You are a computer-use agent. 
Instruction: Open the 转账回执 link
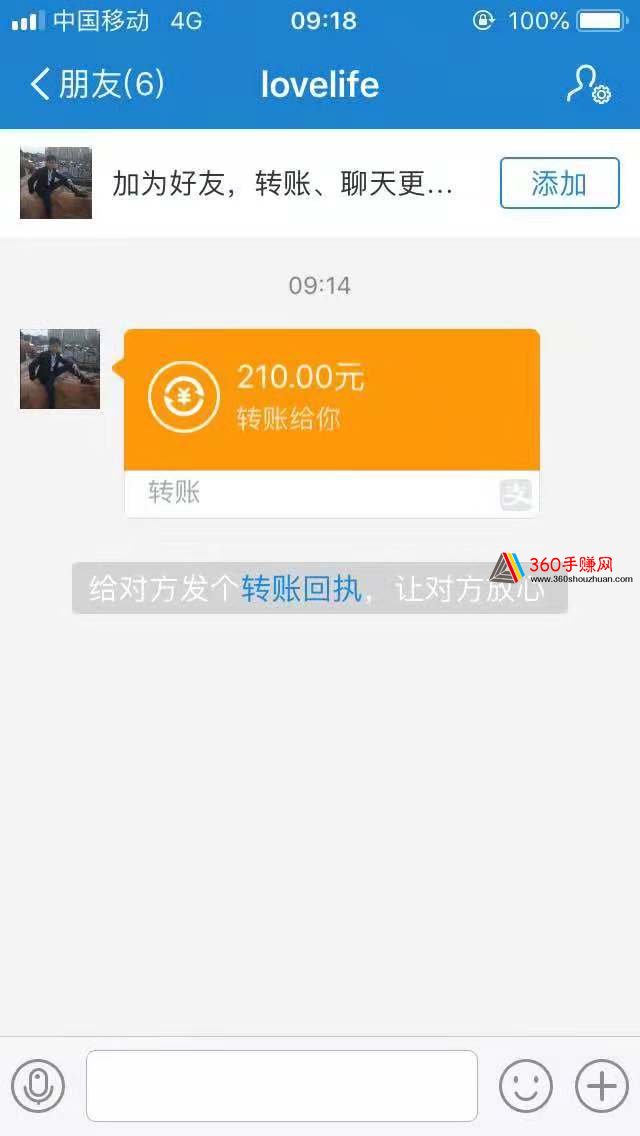(301, 589)
